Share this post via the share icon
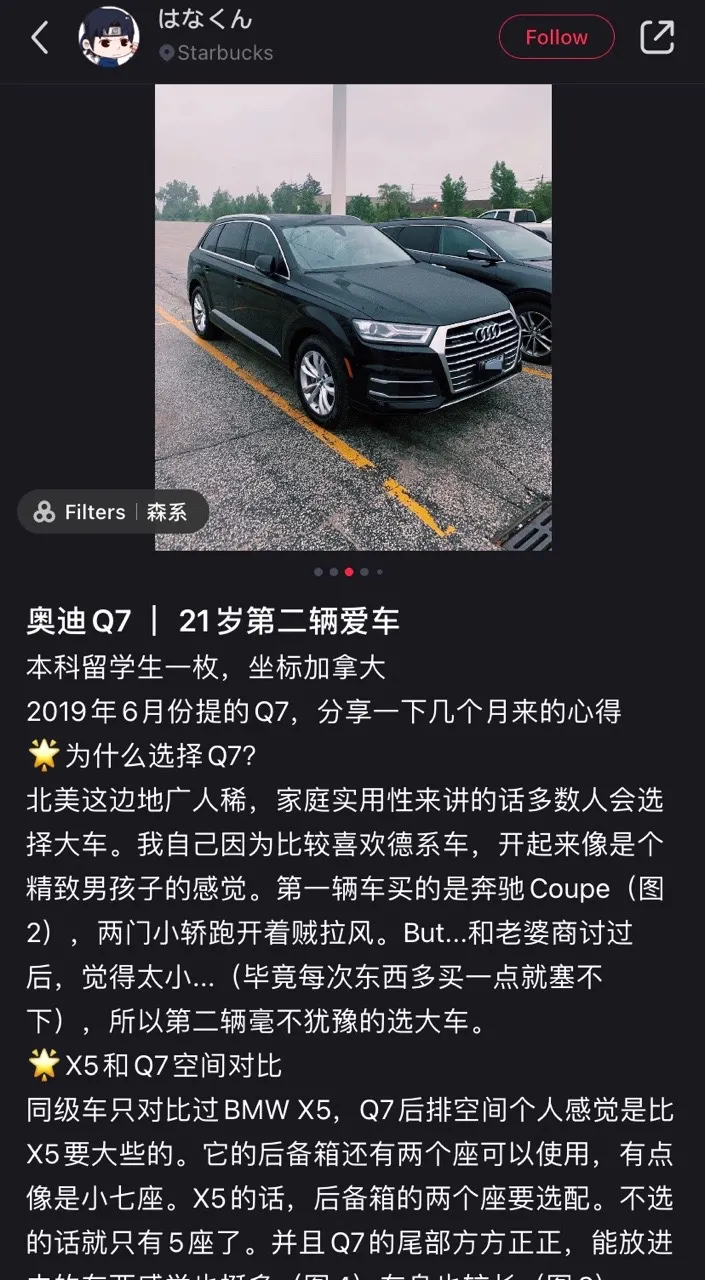The image size is (705, 1280). click(657, 37)
